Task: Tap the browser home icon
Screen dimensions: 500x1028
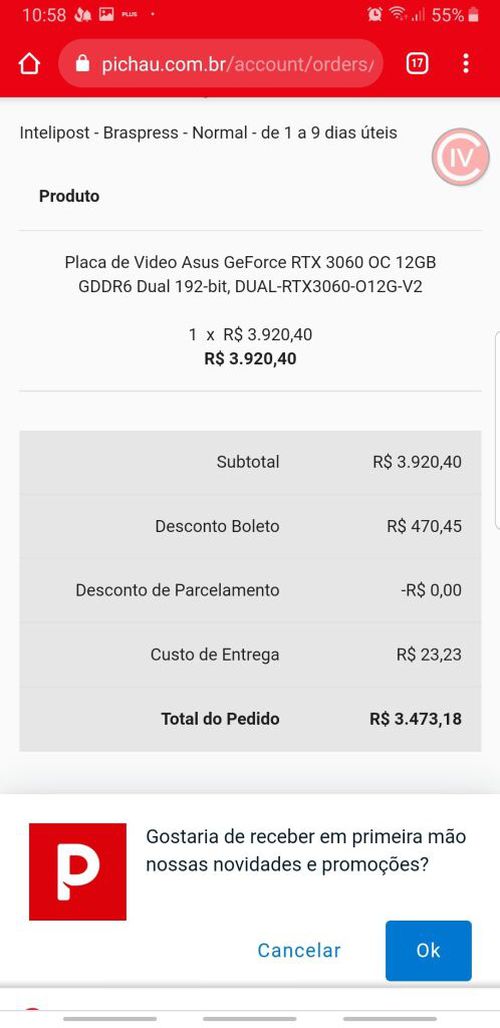Action: pos(29,64)
